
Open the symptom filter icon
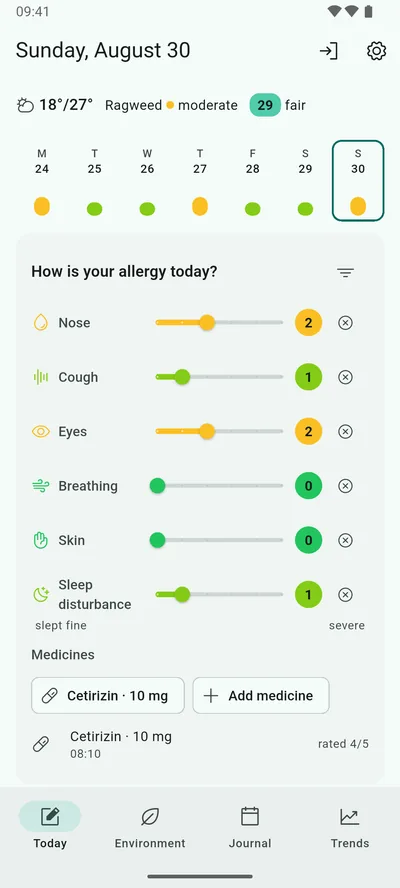point(345,272)
